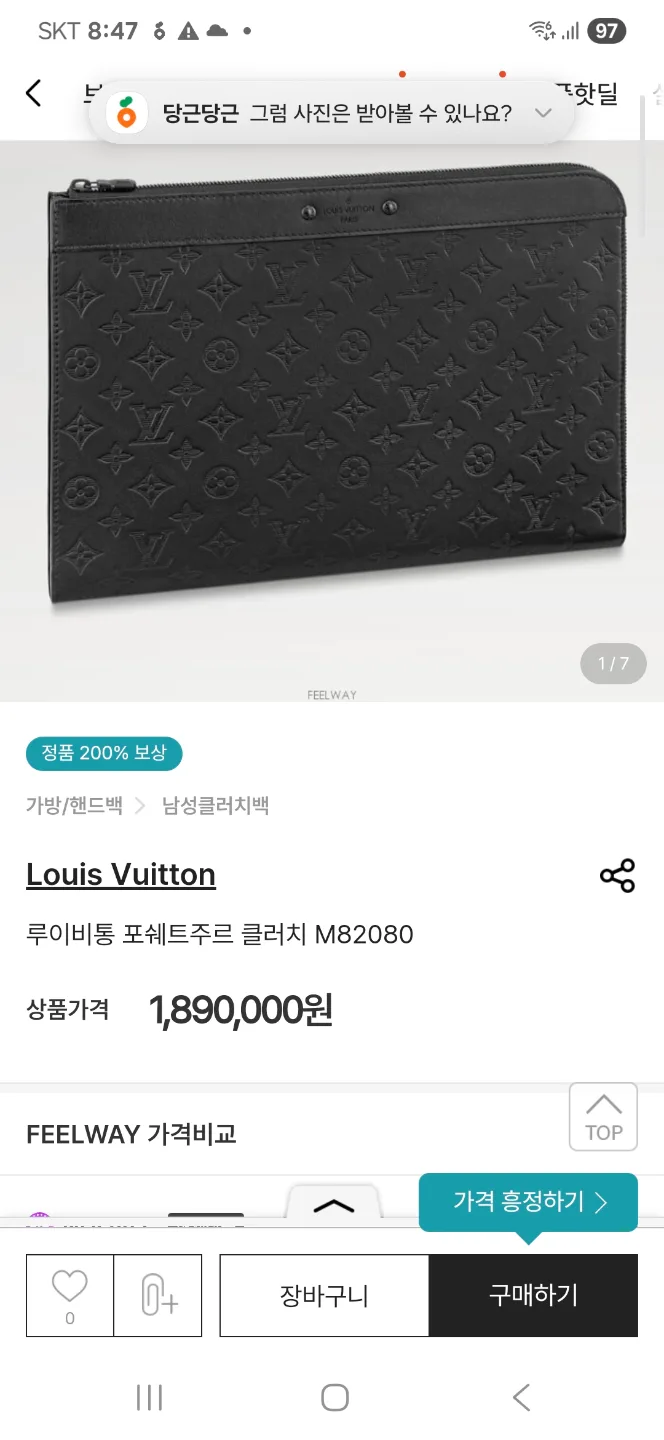Screen dimensions: 664x1440
Task: Tap the clip plus icon
Action: [158, 1295]
